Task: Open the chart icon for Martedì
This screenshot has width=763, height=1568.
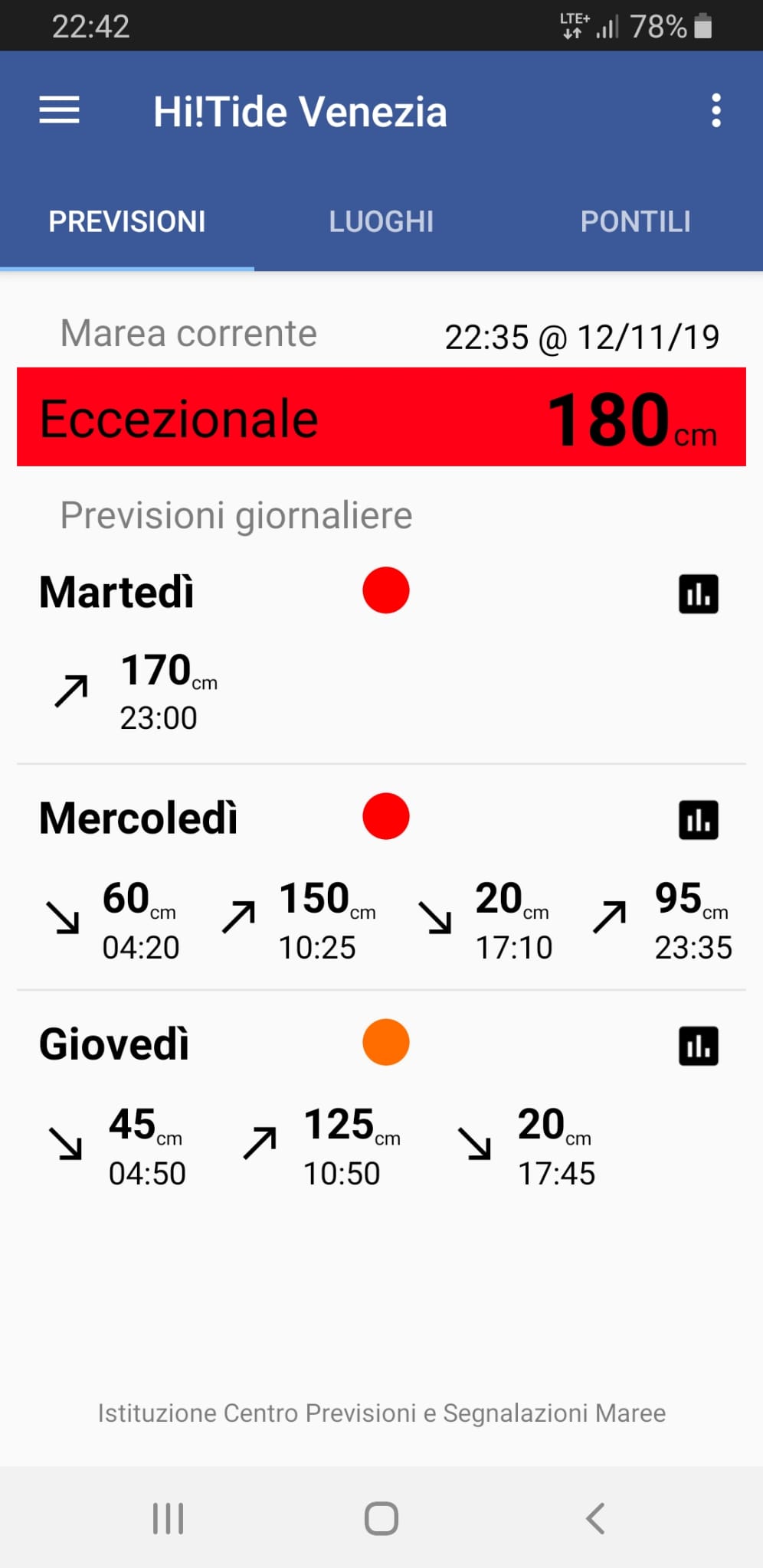Action: 699,594
